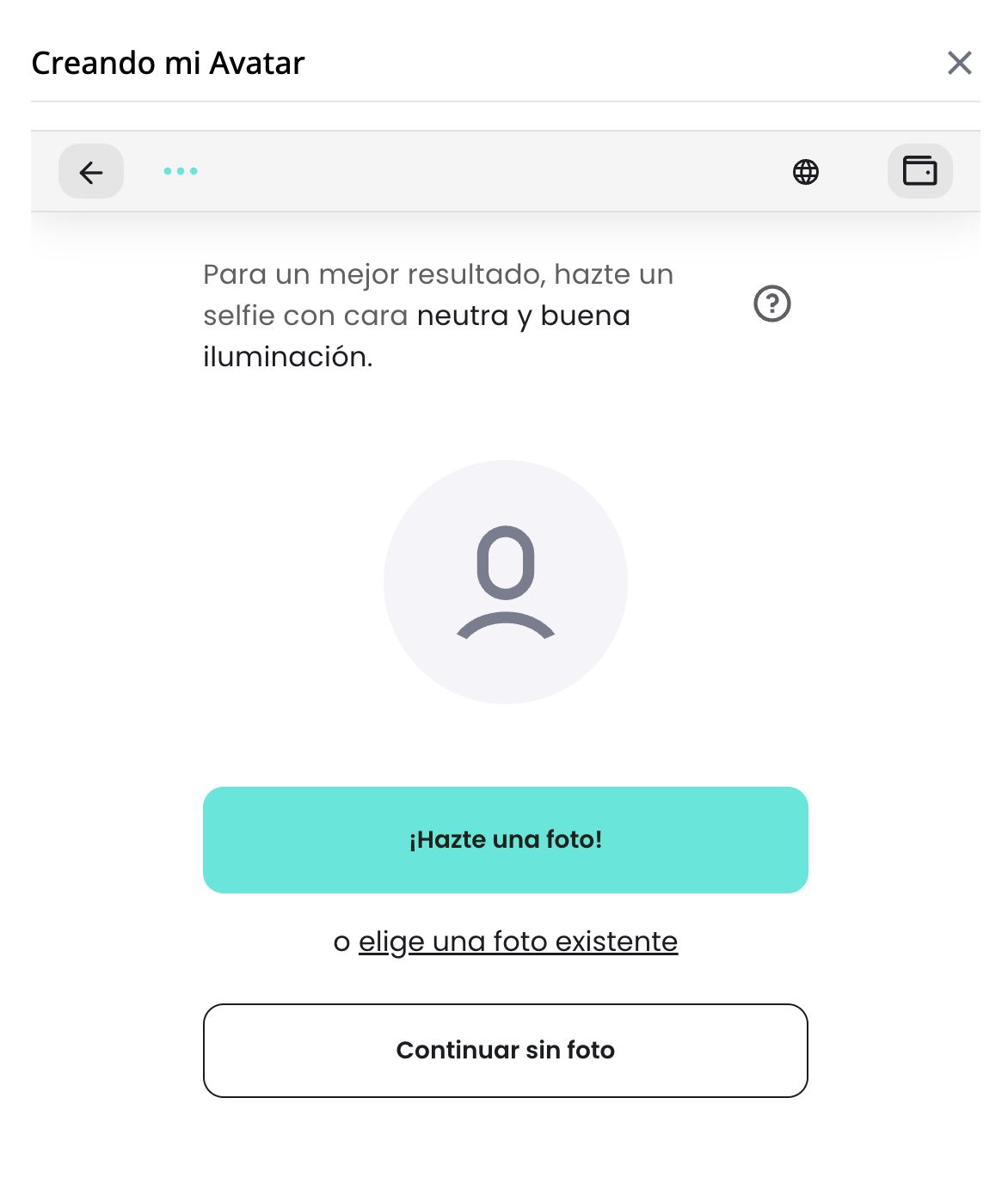Open the help question mark
The width and height of the screenshot is (1008, 1190).
[x=771, y=304]
